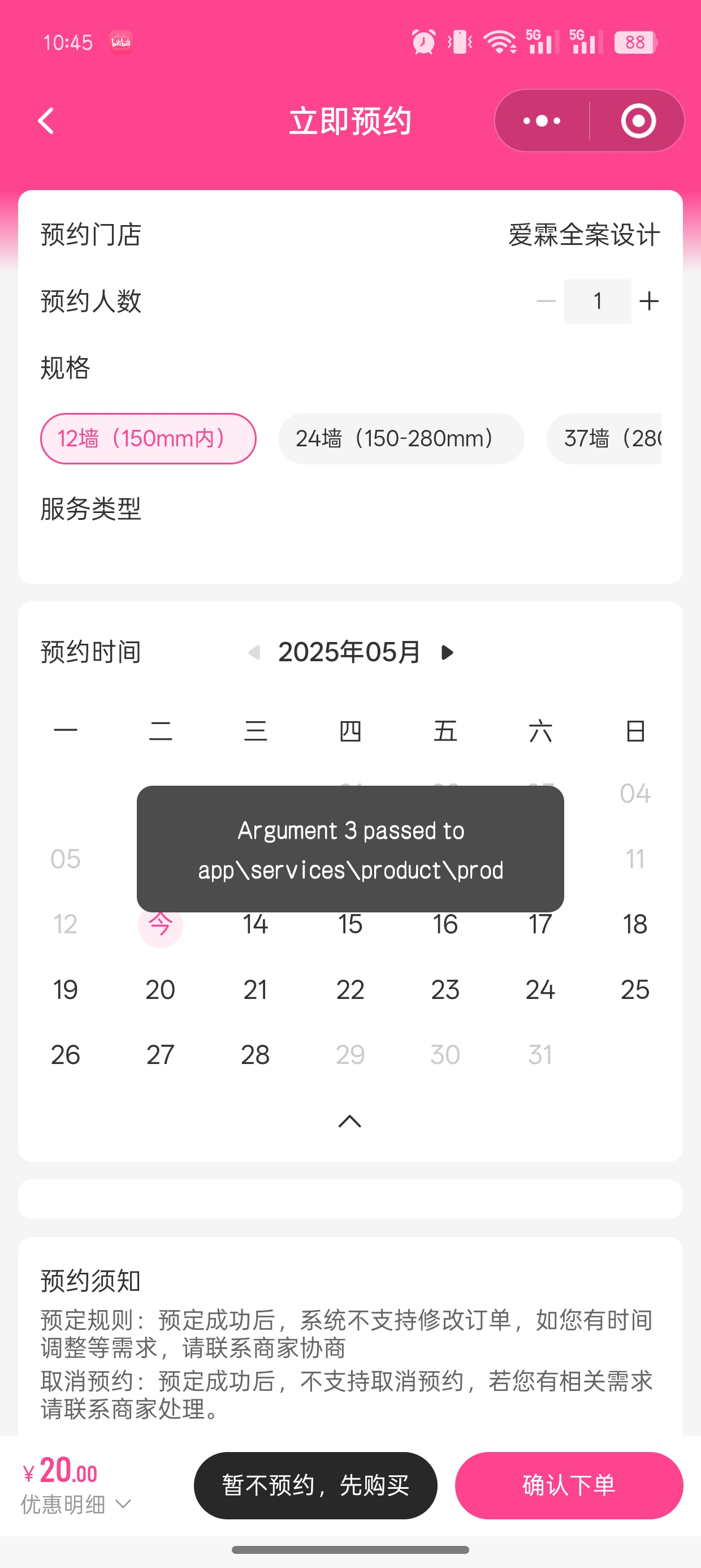Select today (今) in the calendar
701x1568 pixels.
[161, 925]
